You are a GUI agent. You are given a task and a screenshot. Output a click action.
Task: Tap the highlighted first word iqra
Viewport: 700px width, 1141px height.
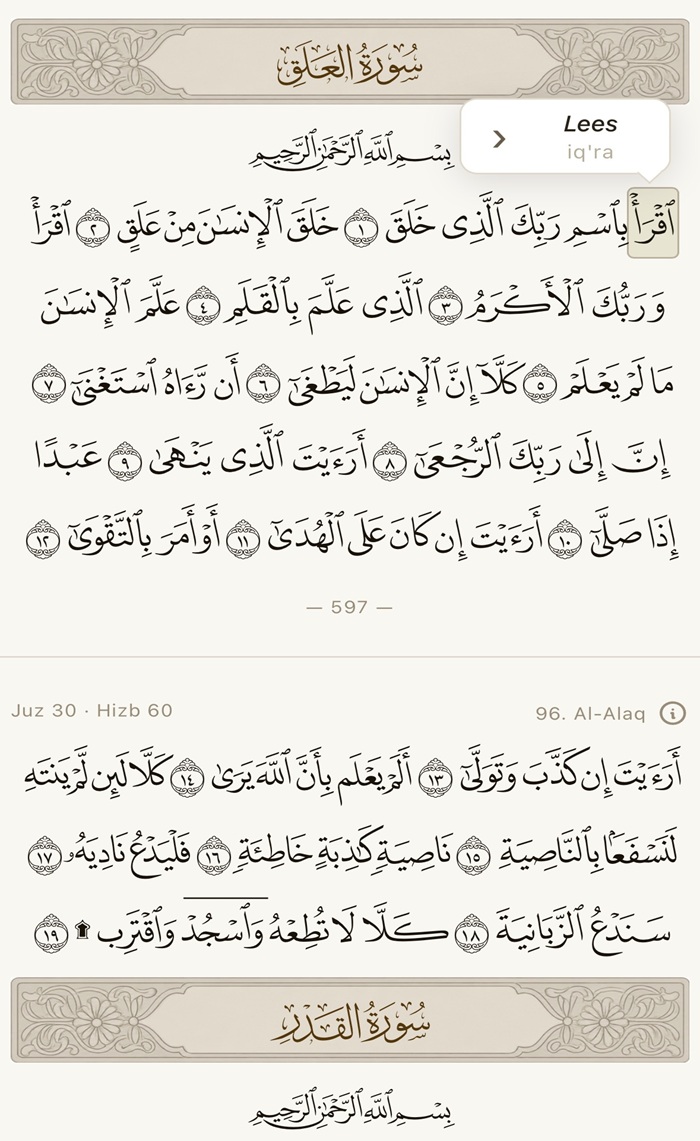pos(653,223)
